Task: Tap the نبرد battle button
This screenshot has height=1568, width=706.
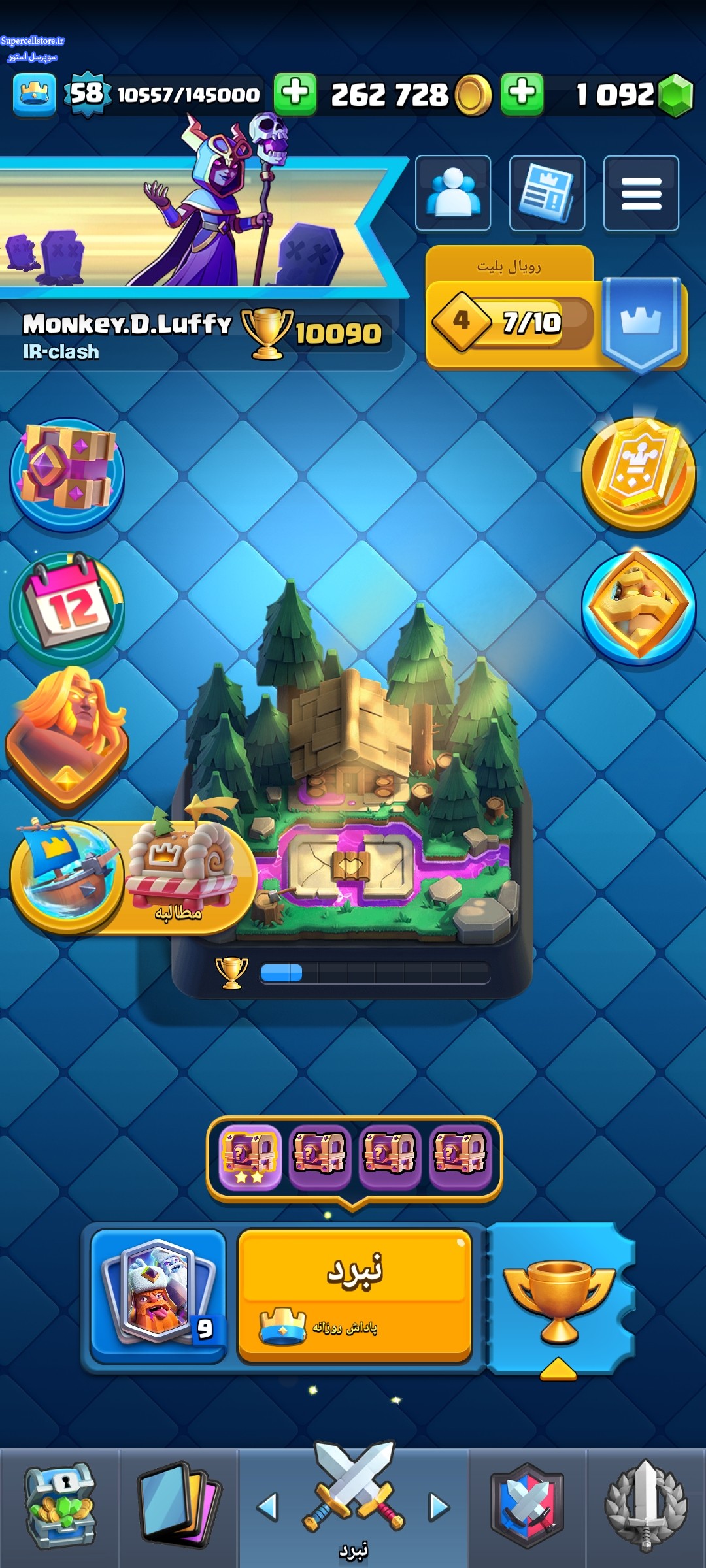Action: pos(354,1295)
